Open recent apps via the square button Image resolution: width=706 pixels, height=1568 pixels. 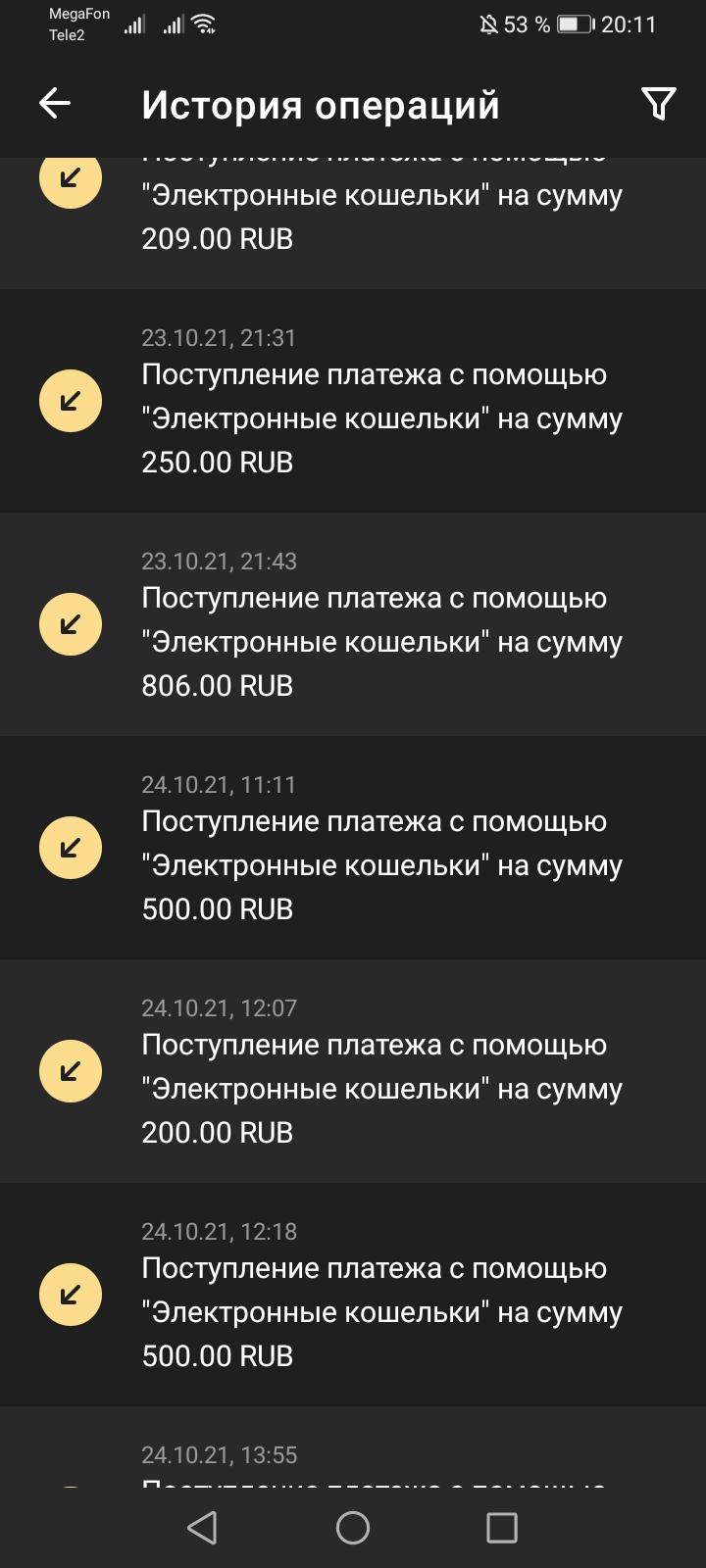[502, 1527]
